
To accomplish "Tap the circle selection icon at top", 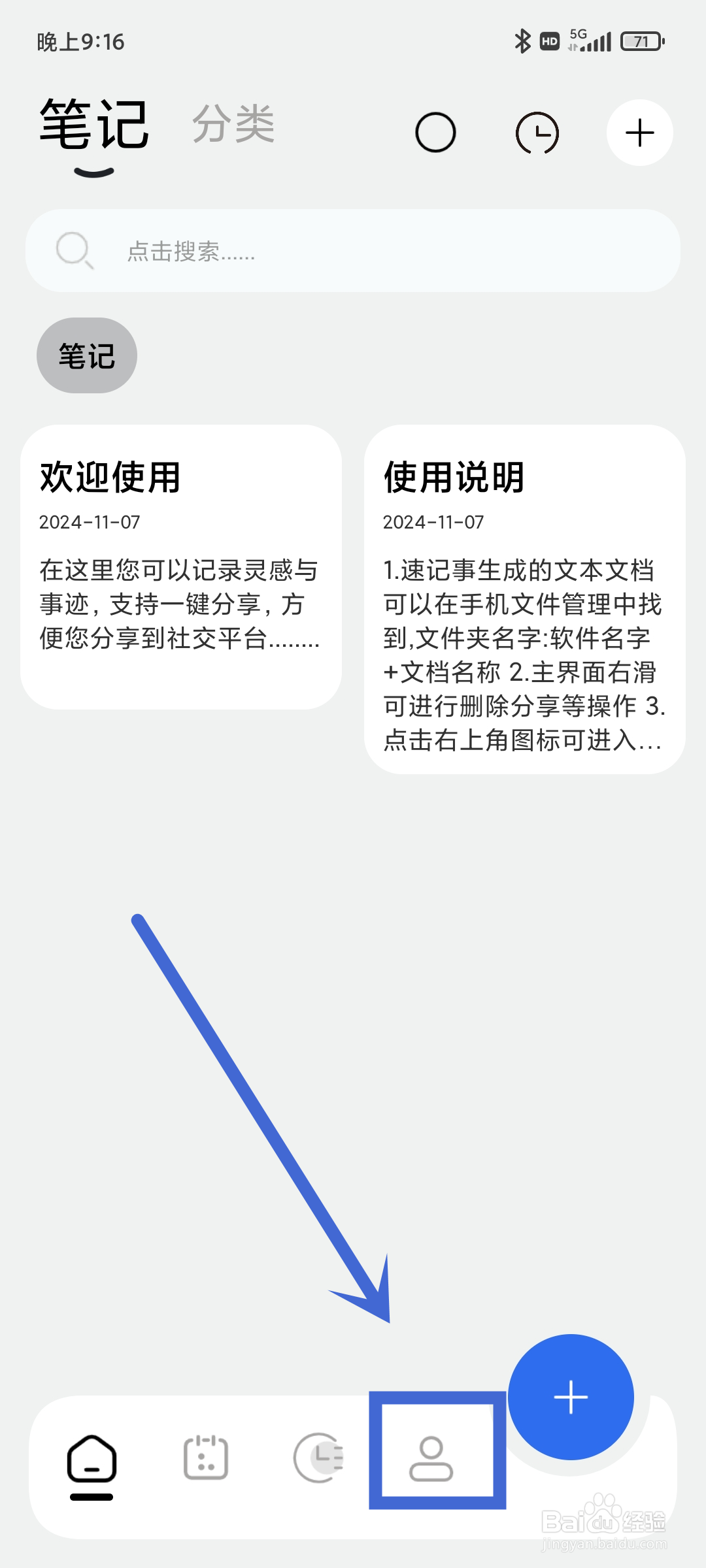I will click(x=435, y=132).
